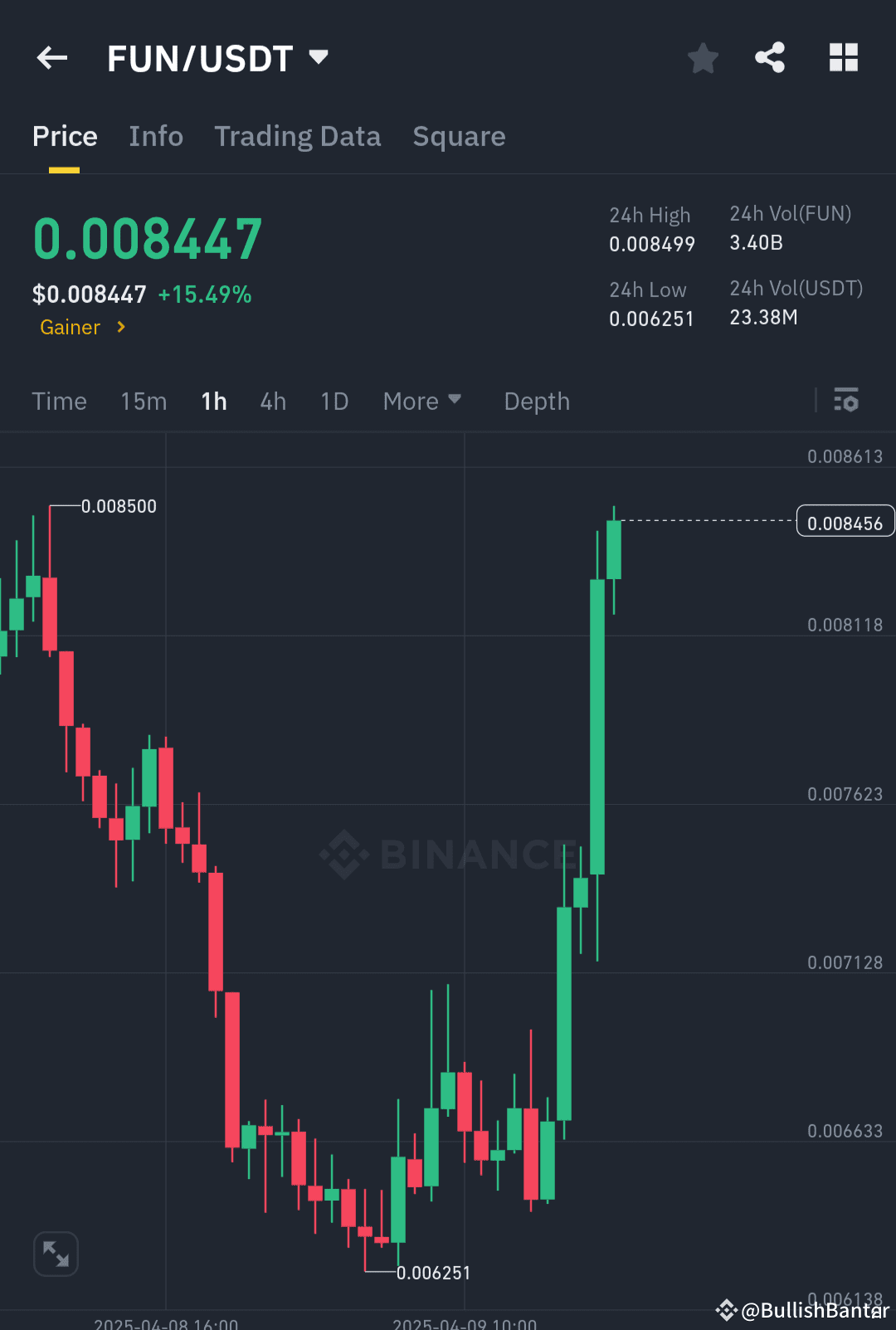Click the Info section label
Image resolution: width=896 pixels, height=1330 pixels.
155,136
